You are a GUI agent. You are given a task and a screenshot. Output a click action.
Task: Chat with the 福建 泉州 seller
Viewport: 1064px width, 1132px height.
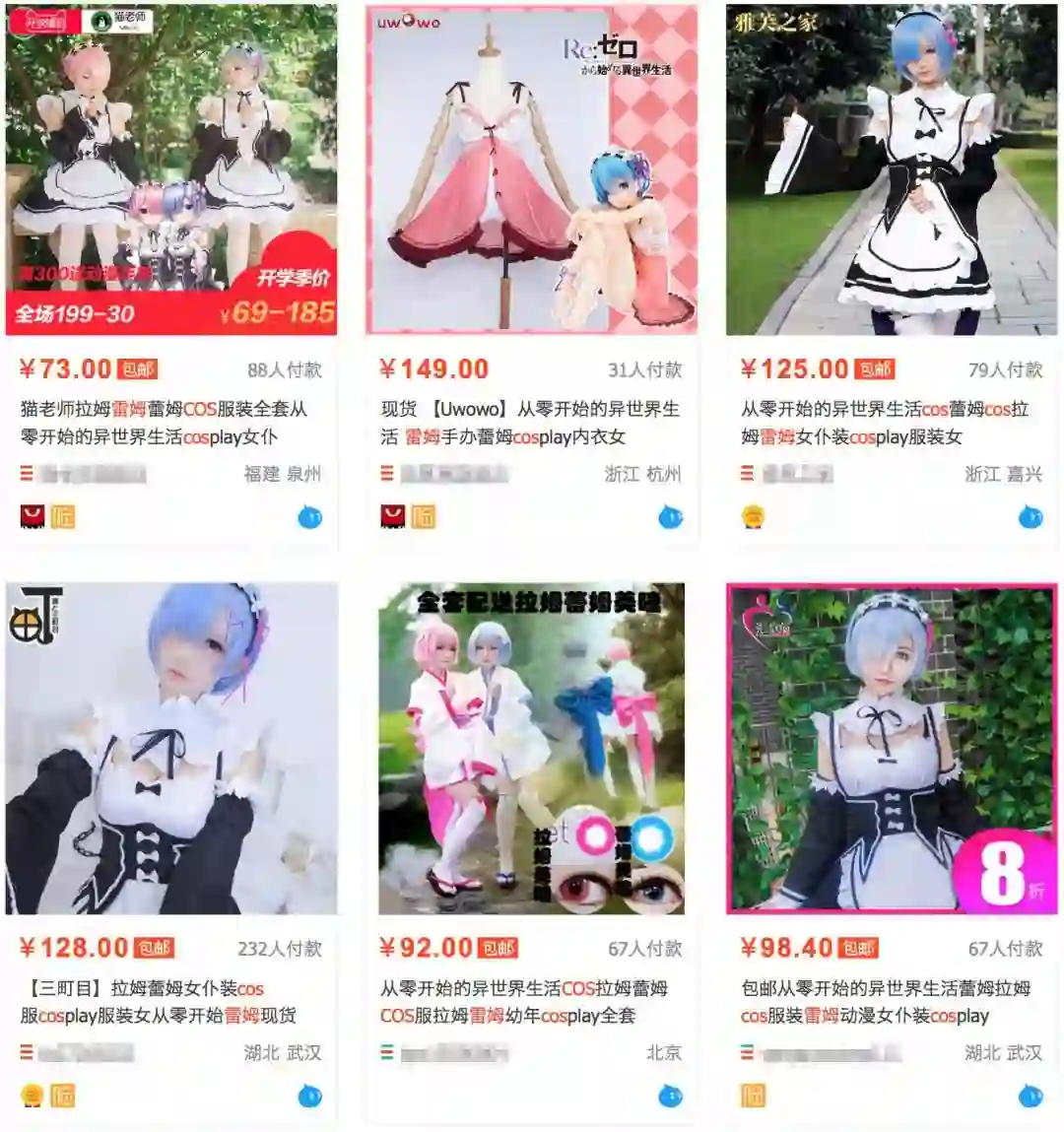tap(309, 516)
